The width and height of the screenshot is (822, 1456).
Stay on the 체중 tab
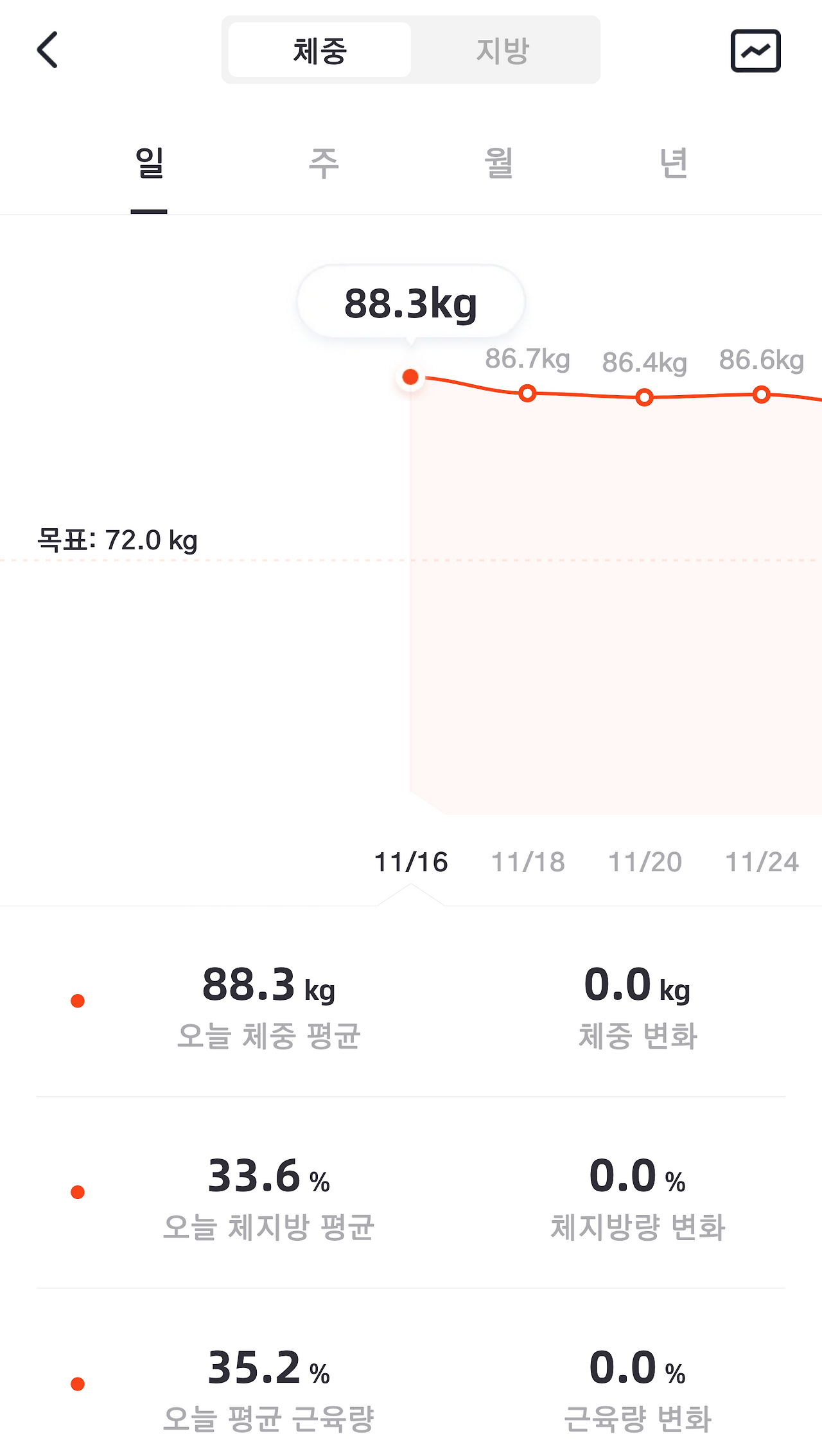tap(319, 50)
